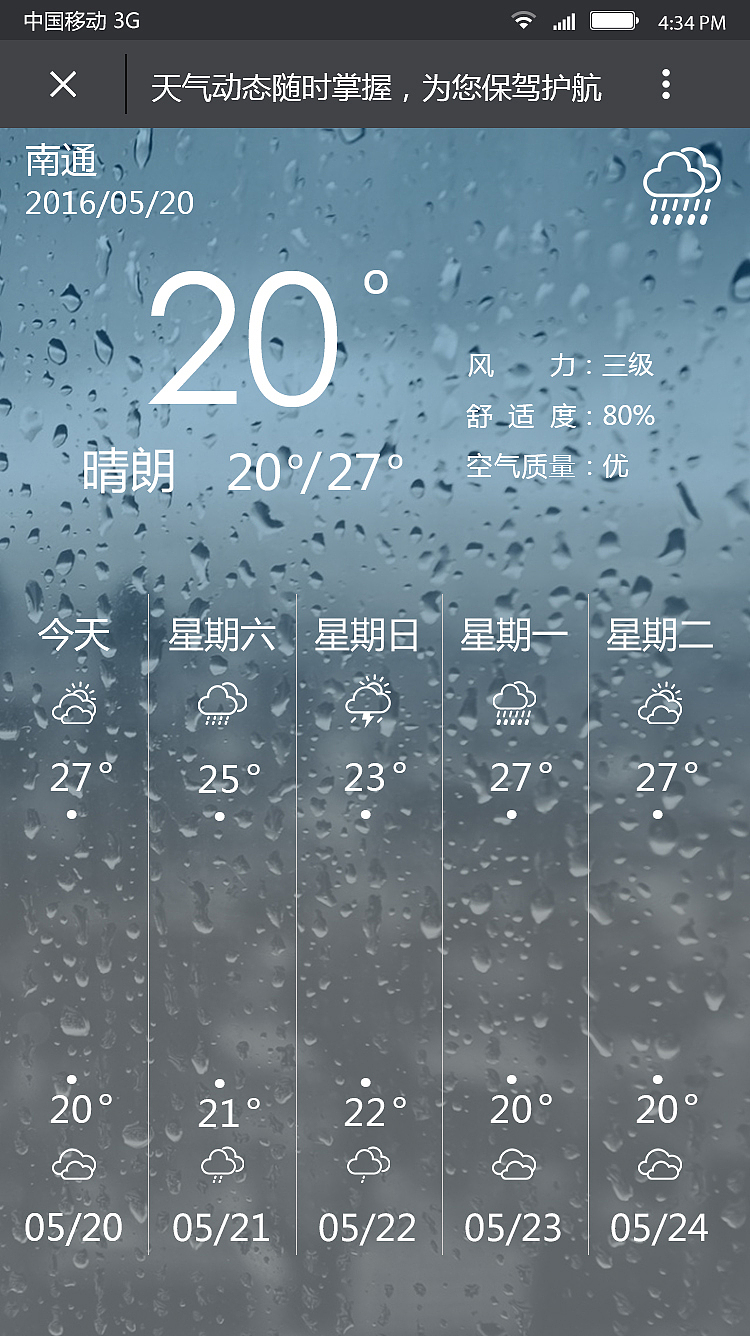
Task: Select today's partly cloudy weather icon
Action: (x=74, y=701)
